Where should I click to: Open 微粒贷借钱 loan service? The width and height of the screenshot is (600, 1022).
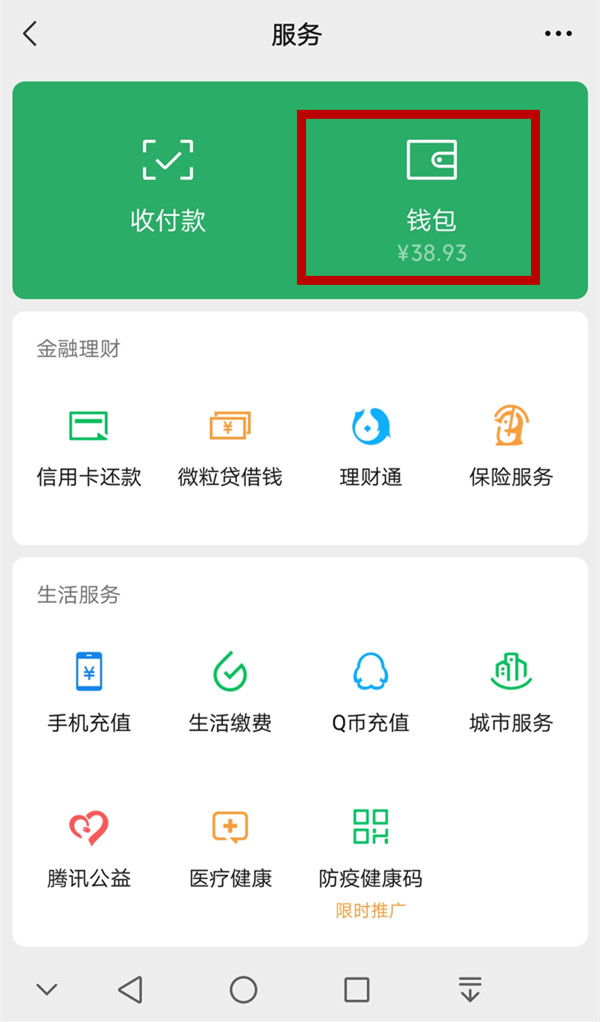tap(230, 444)
